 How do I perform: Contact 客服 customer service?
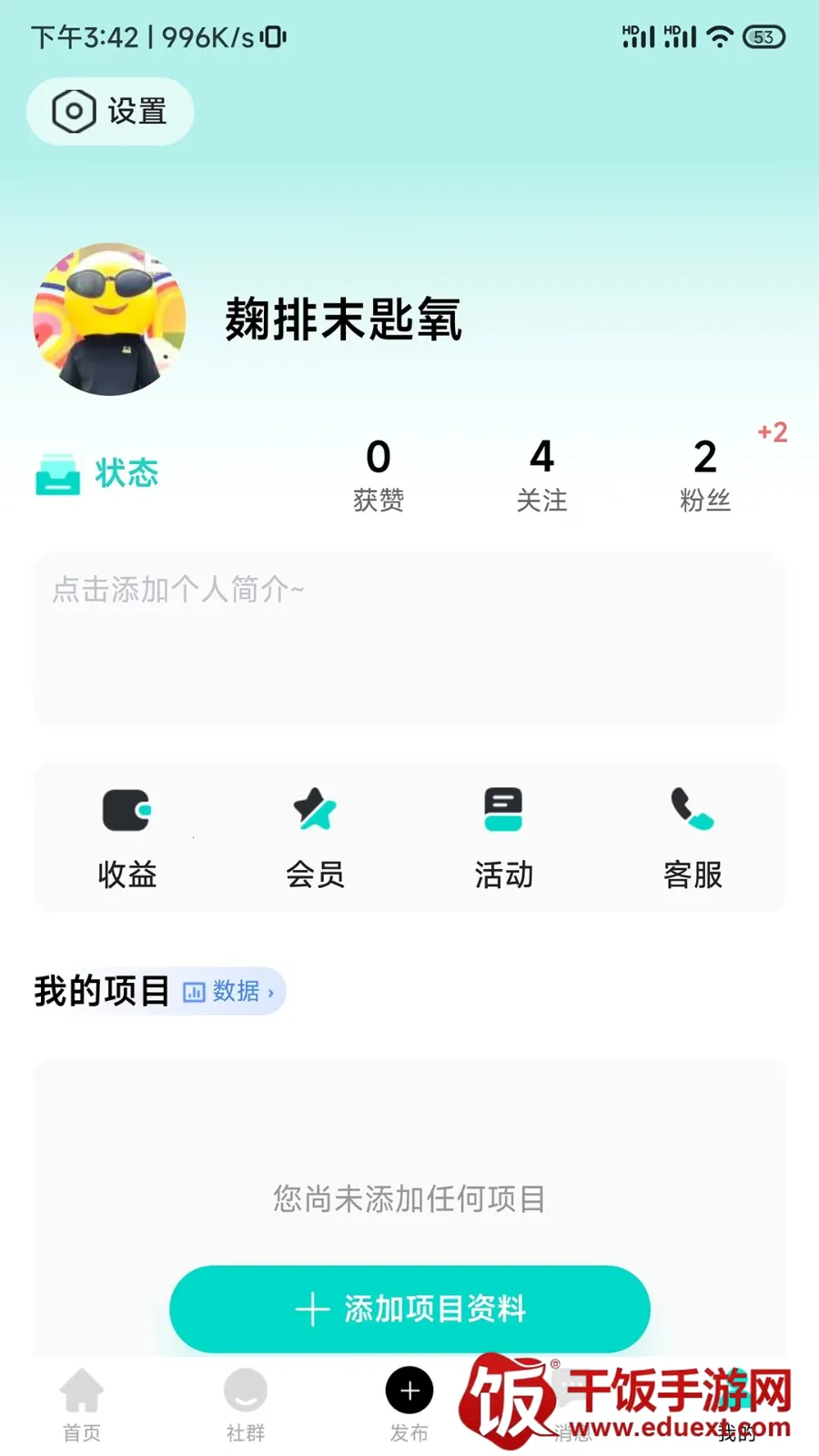[x=693, y=837]
